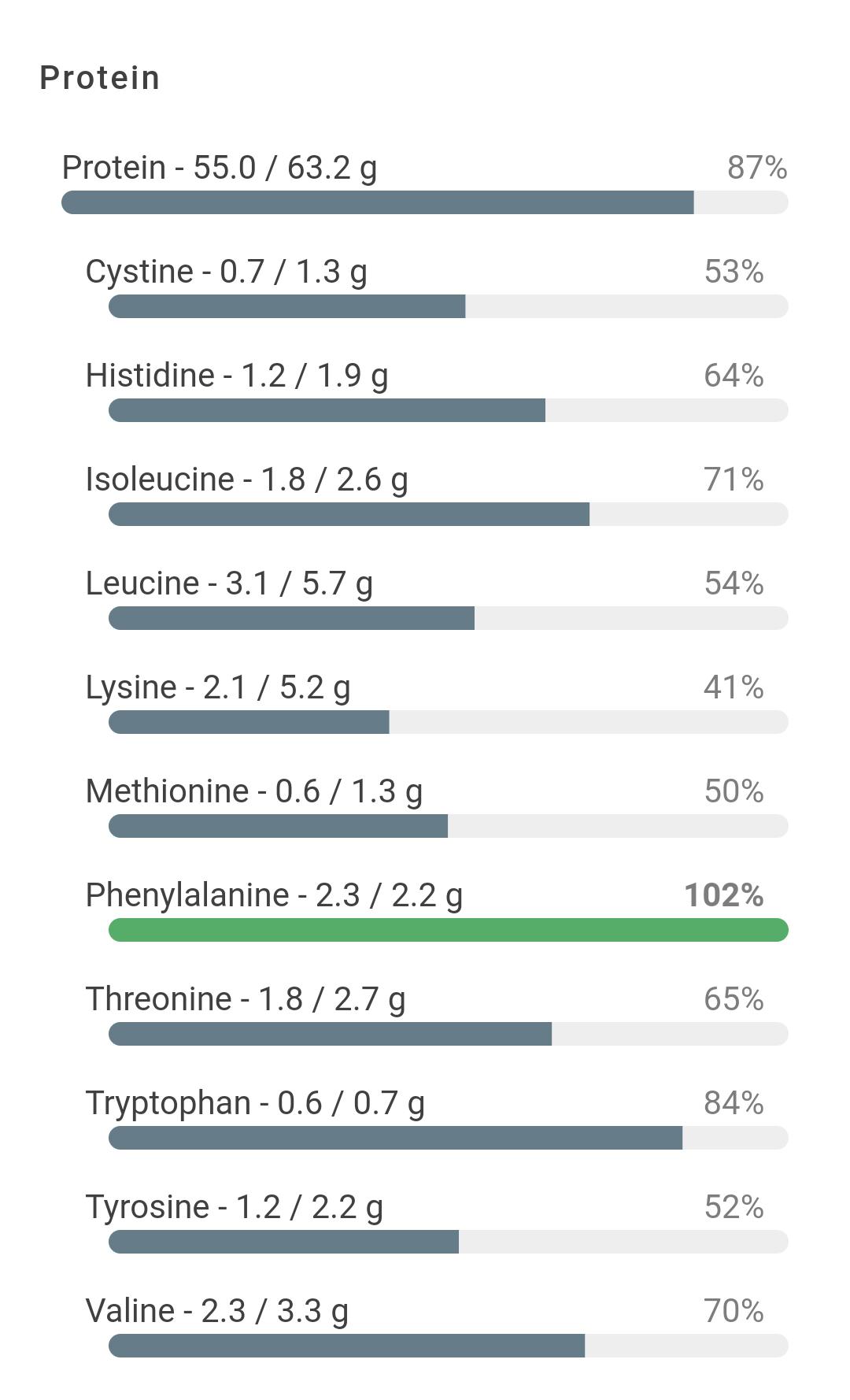The height and width of the screenshot is (1400, 850).
Task: Tap the Valine row
Action: click(437, 1326)
